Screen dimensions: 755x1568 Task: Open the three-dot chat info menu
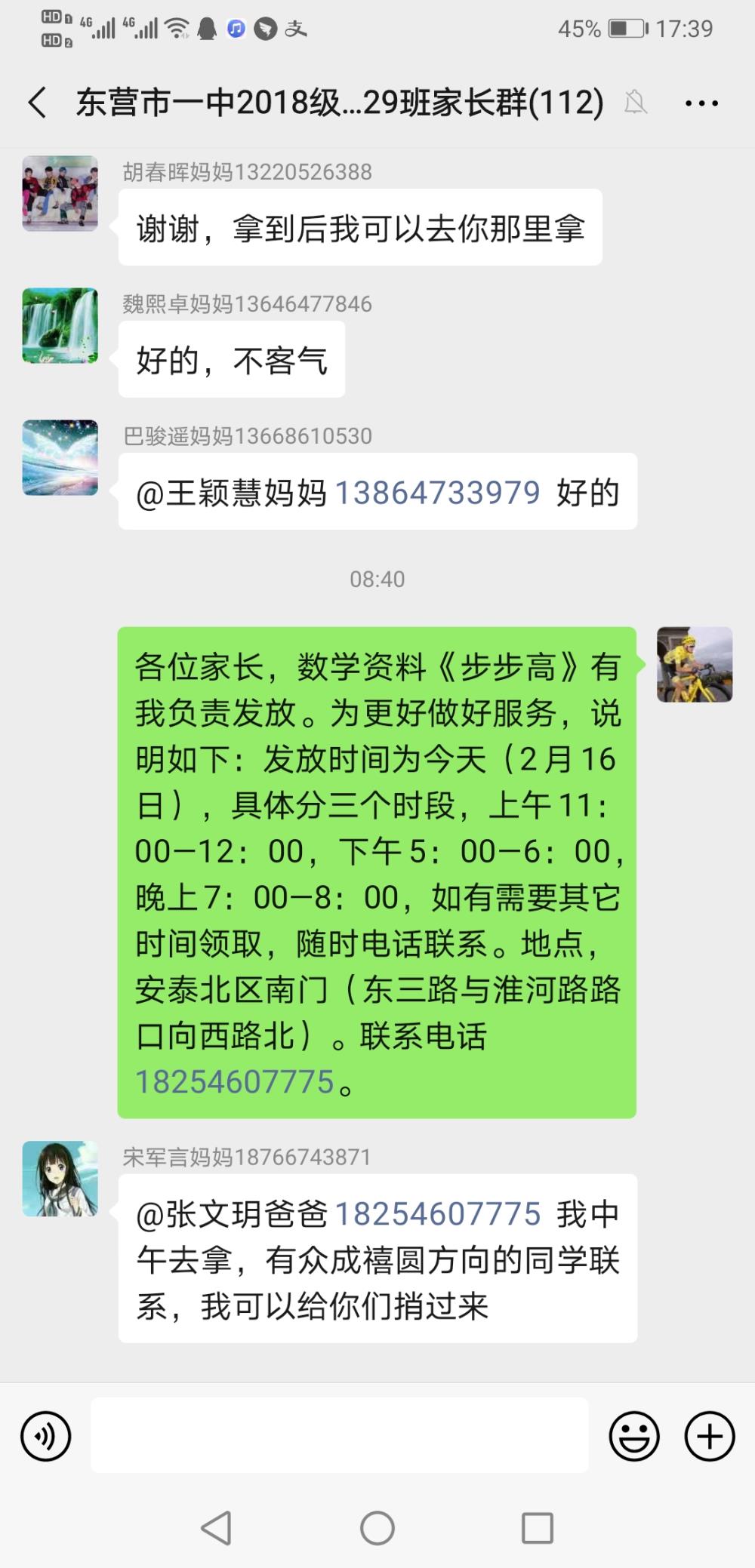point(701,103)
